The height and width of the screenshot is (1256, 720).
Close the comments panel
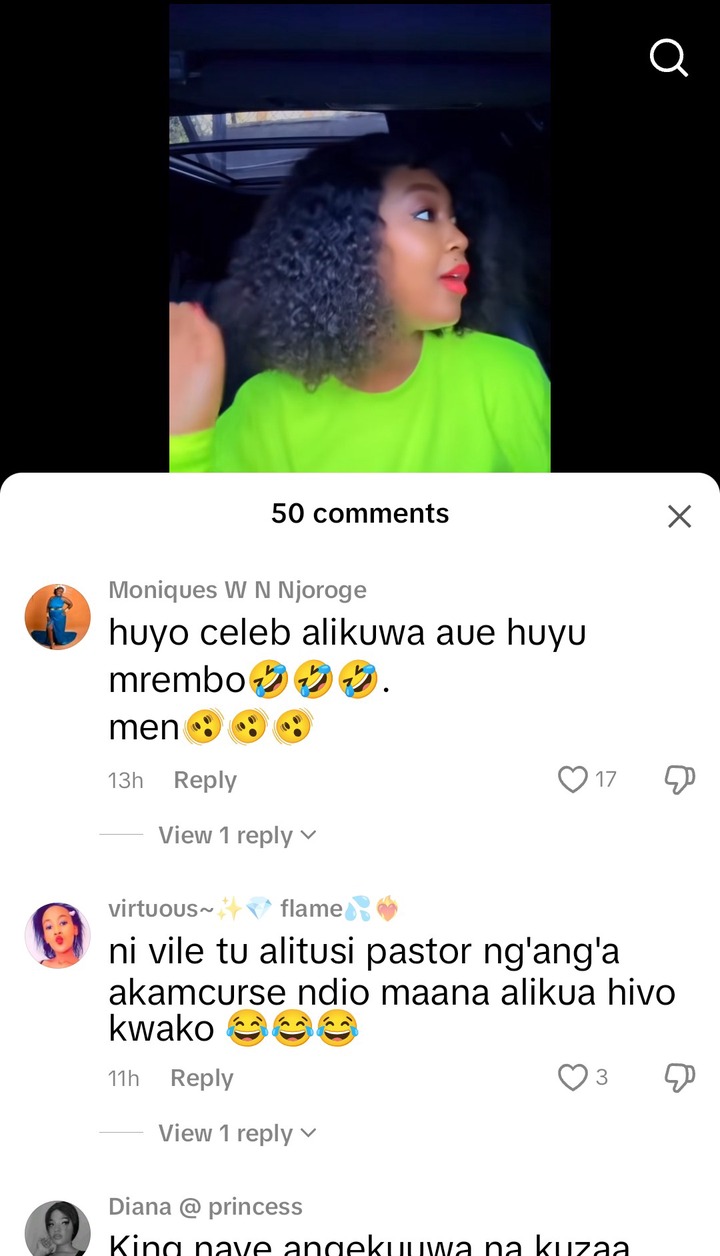pos(679,516)
